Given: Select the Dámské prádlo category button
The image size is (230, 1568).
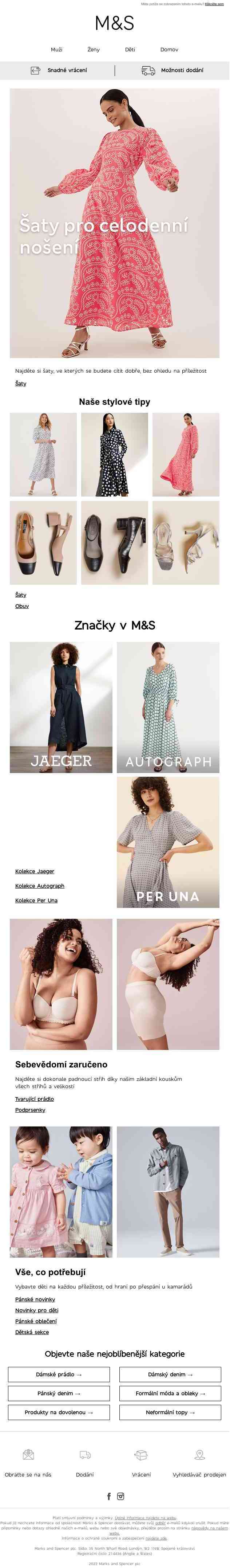Looking at the screenshot, I should [59, 1375].
